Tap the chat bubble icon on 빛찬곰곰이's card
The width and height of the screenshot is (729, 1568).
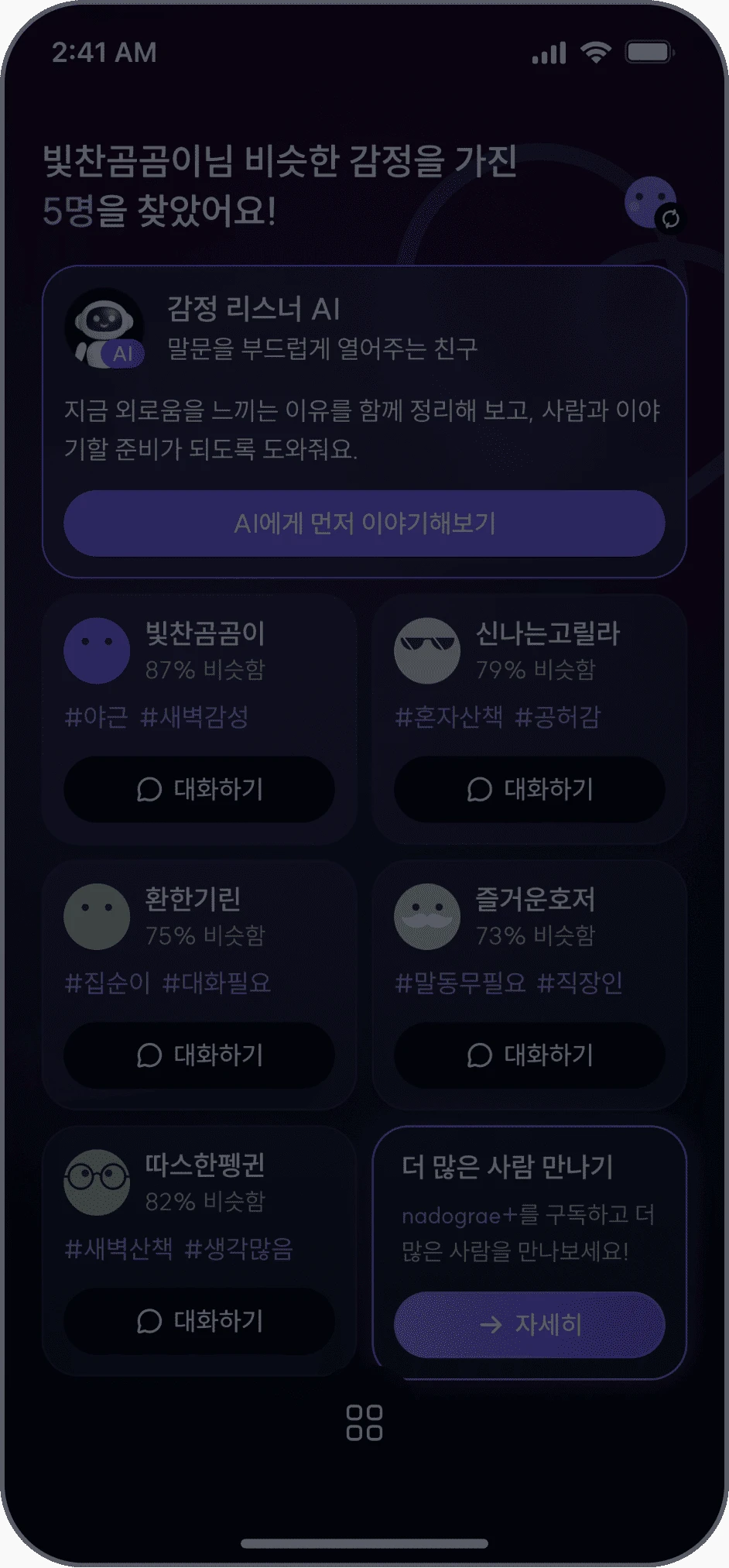click(149, 790)
